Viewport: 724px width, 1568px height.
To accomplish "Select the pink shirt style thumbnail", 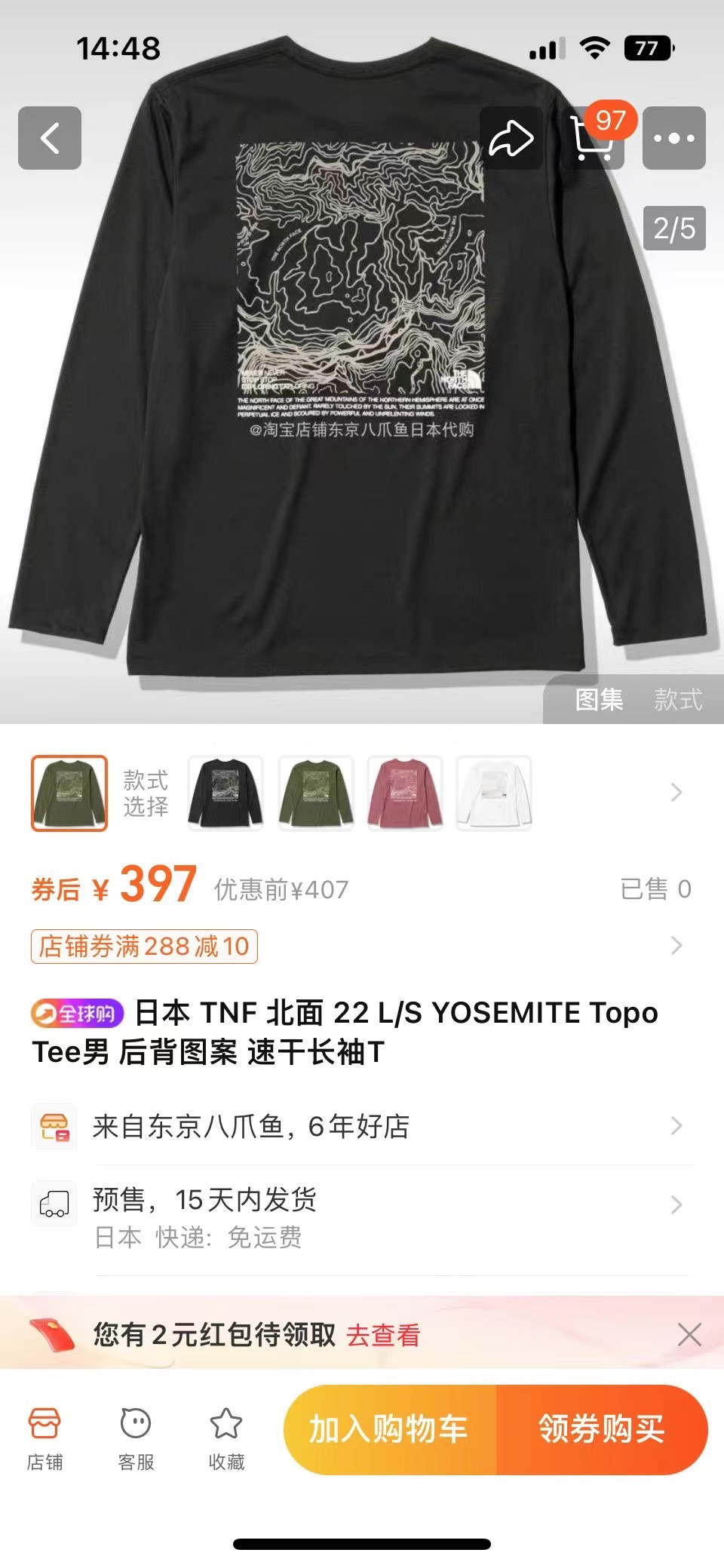I will point(405,793).
